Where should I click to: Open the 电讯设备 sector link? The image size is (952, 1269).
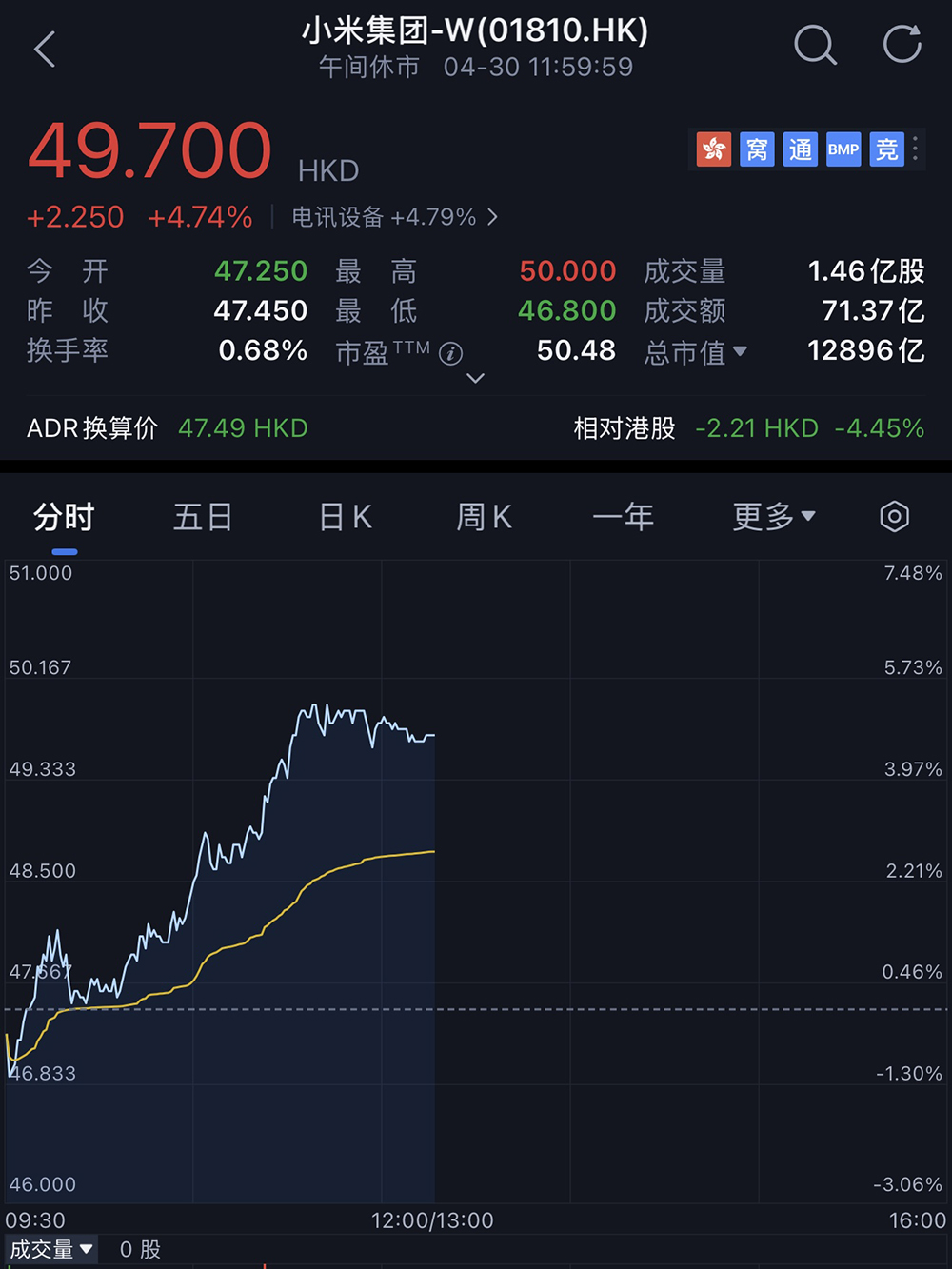click(x=385, y=217)
